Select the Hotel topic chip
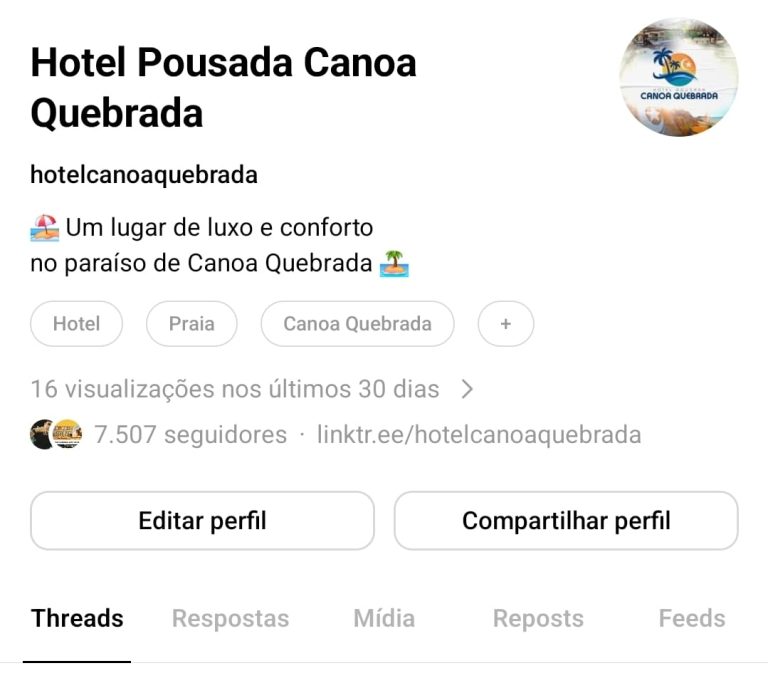Screen dimensions: 768x688 (76, 324)
